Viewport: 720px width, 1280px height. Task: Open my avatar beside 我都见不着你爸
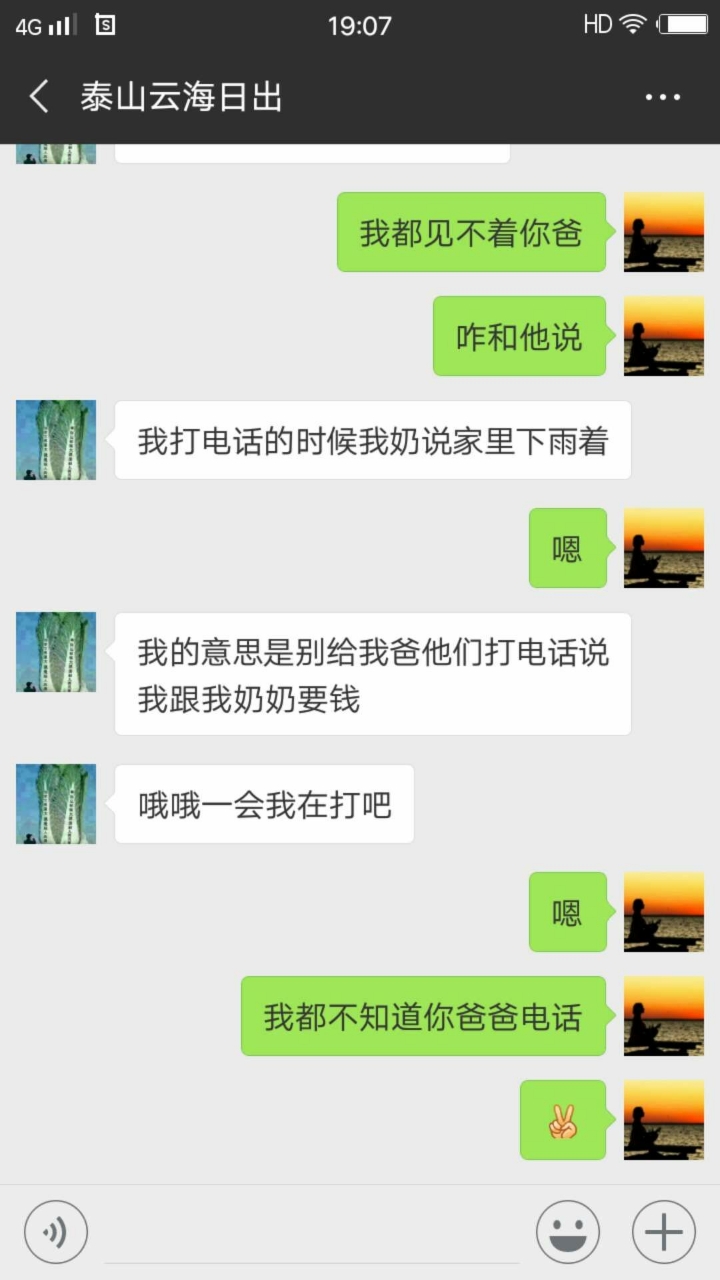coord(664,232)
